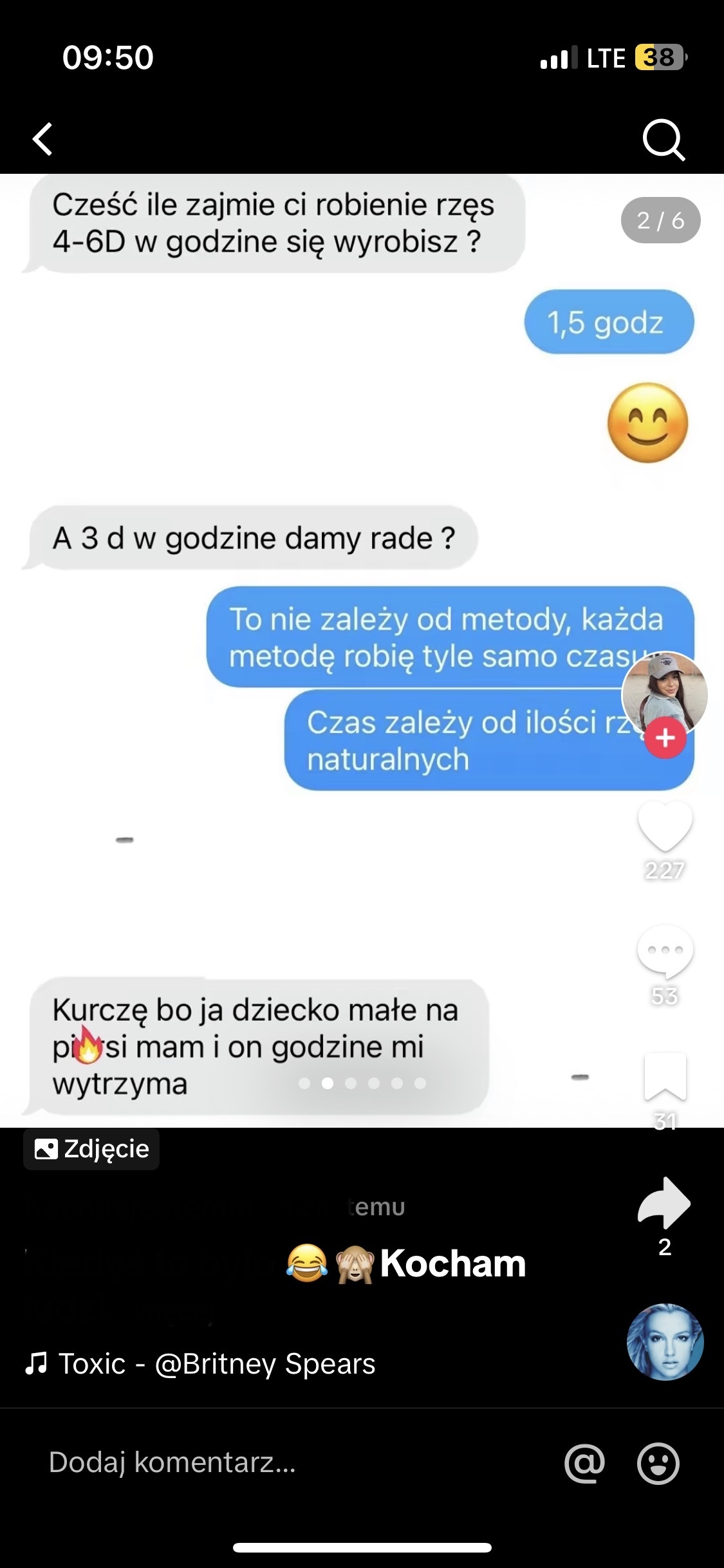724x1568 pixels.
Task: Open the spinning Britney Spears sound disc
Action: click(x=665, y=1343)
